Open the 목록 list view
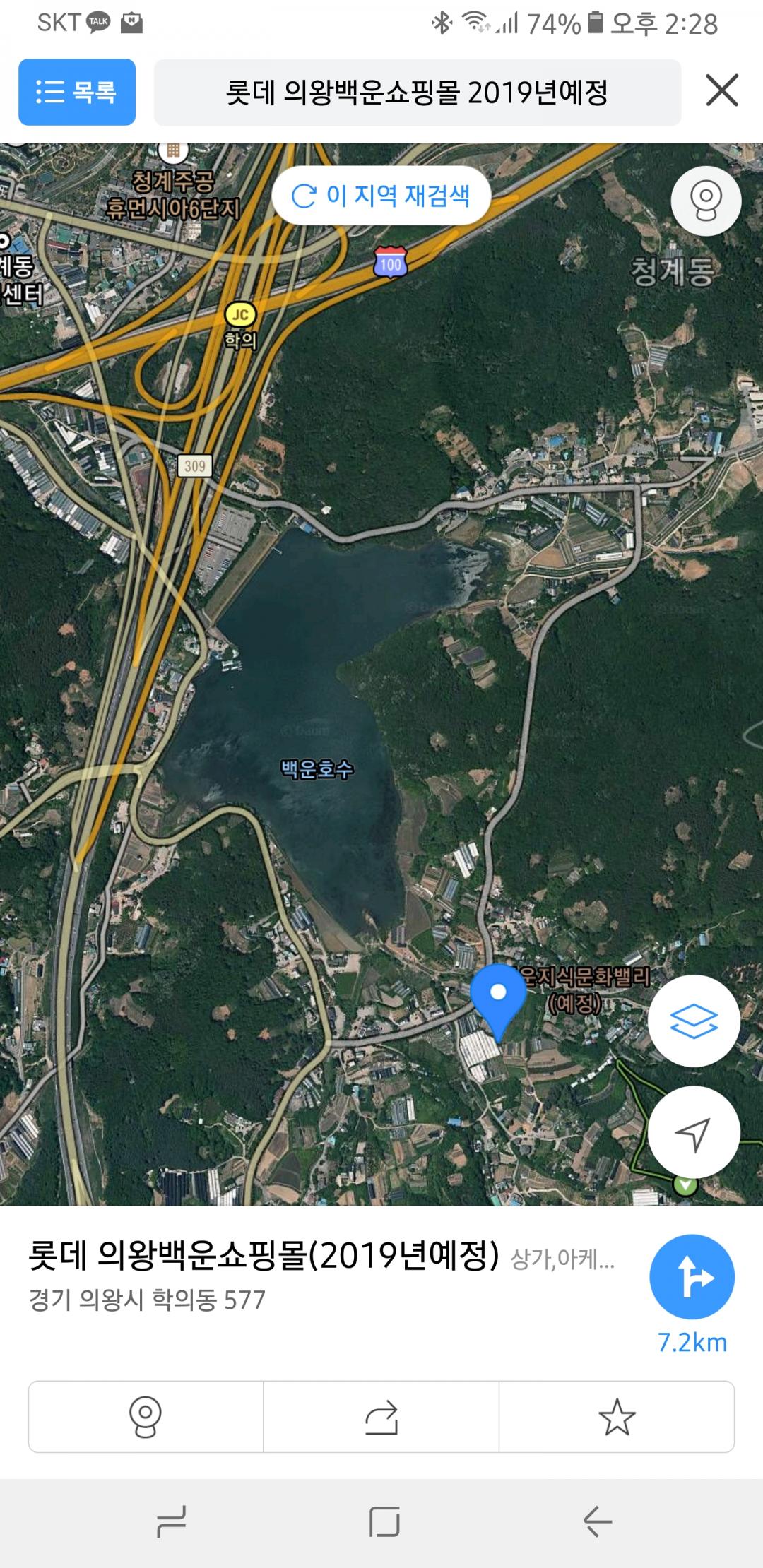This screenshot has height=1568, width=763. 77,92
